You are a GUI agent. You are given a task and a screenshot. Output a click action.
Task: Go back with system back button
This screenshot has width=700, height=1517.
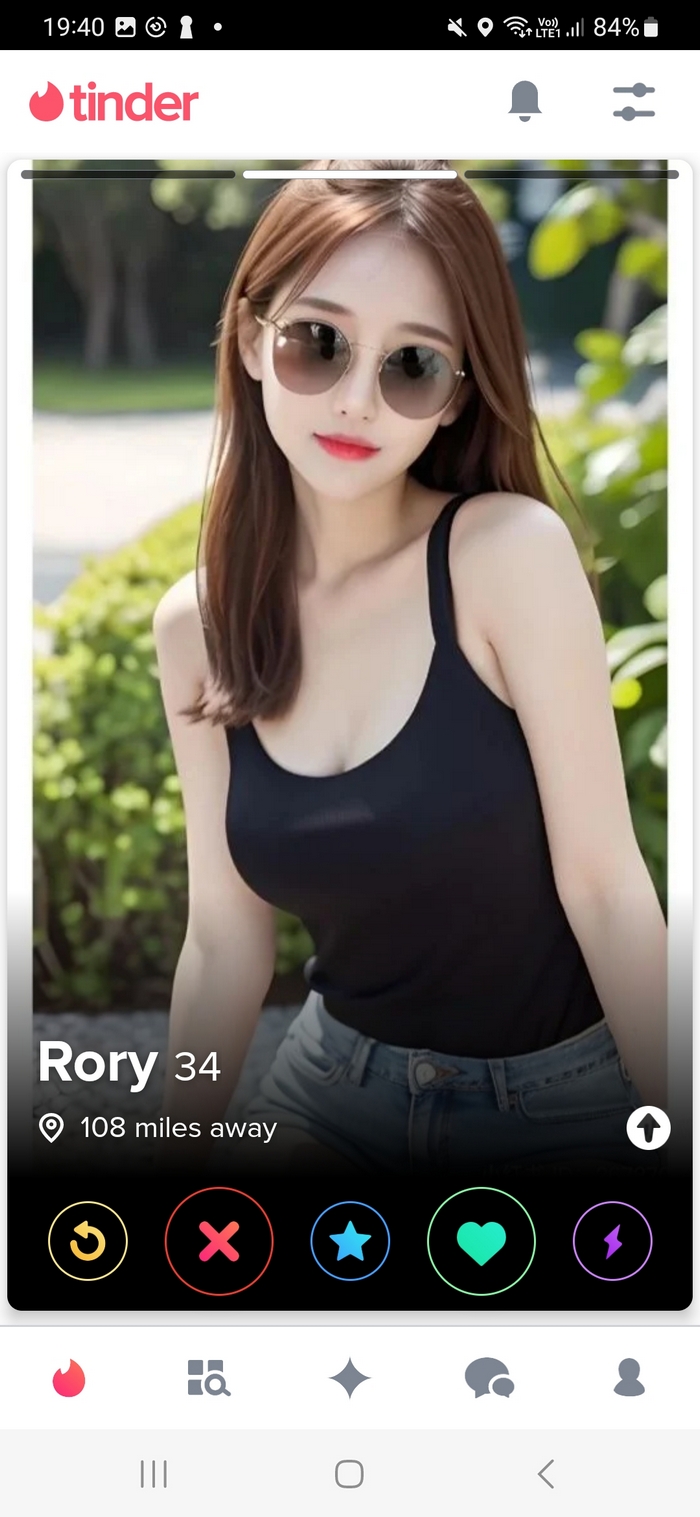pyautogui.click(x=545, y=1473)
